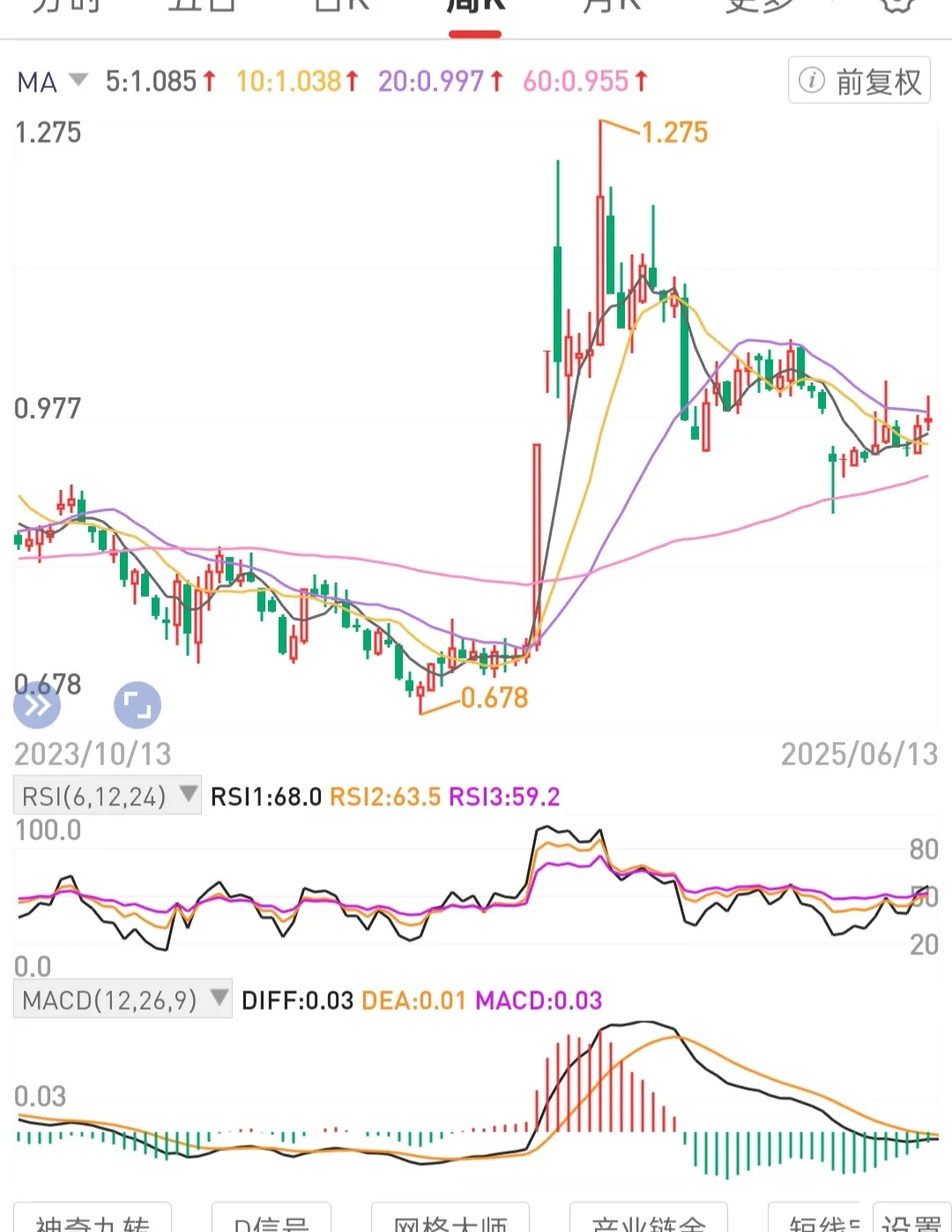This screenshot has width=952, height=1232.
Task: Select the 网格大师 indicator chip
Action: click(x=450, y=1221)
